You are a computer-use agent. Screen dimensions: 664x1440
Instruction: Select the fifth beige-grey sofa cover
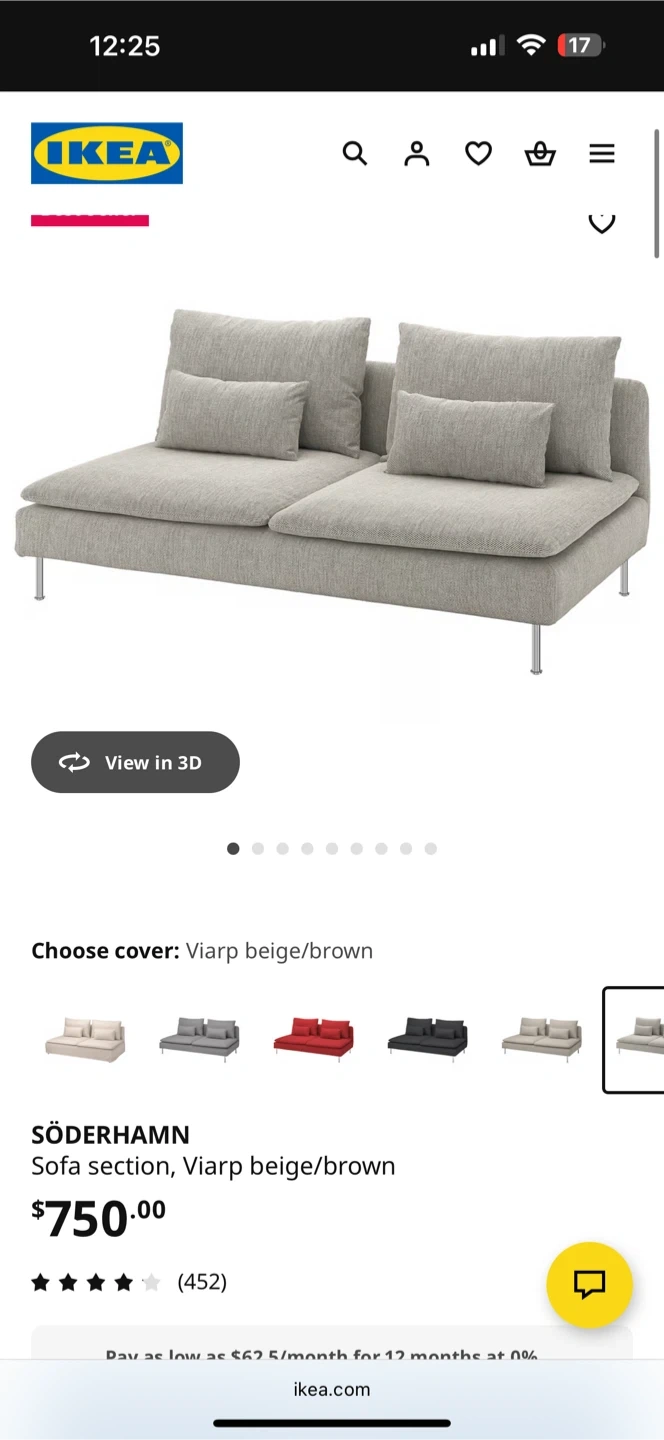click(x=542, y=1039)
